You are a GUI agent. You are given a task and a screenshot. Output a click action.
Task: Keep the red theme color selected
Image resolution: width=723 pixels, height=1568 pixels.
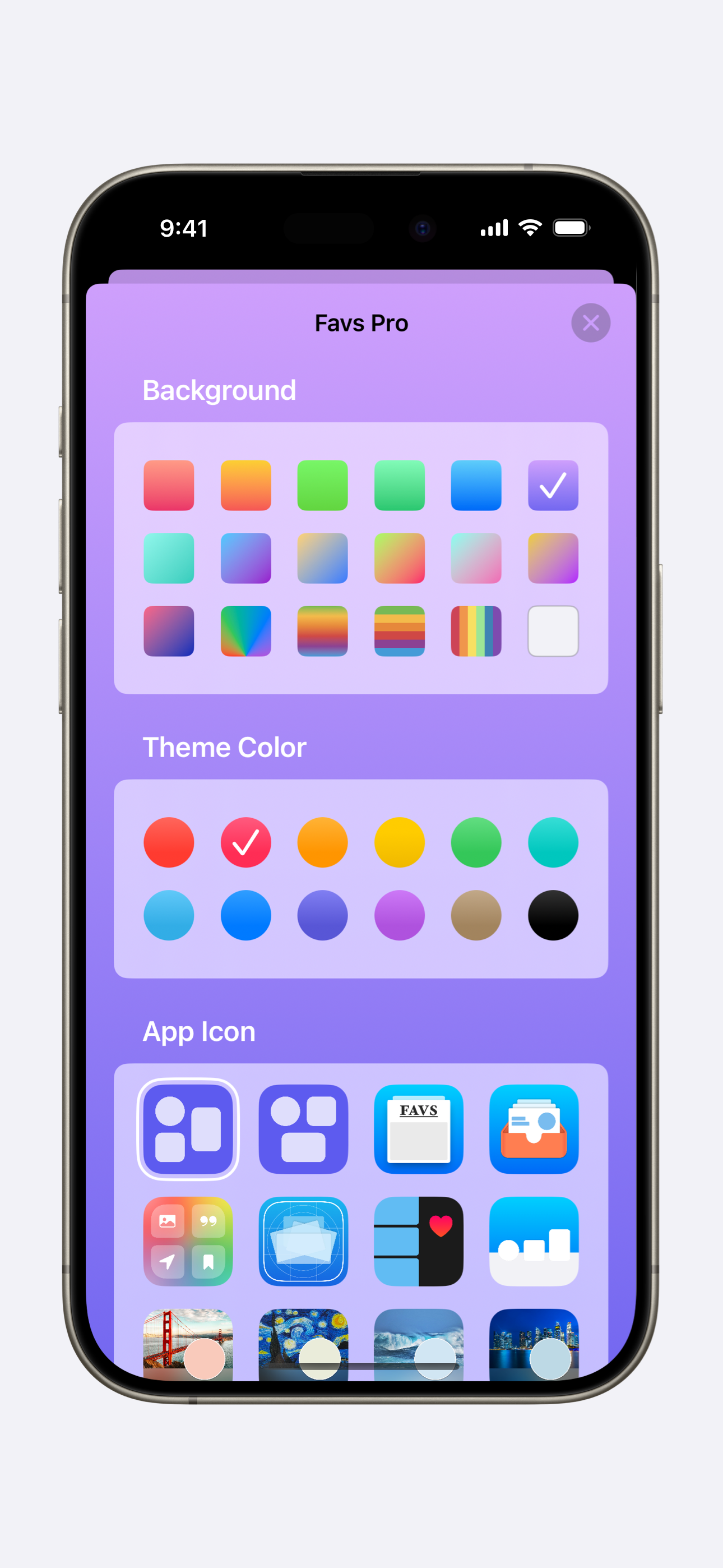click(245, 842)
